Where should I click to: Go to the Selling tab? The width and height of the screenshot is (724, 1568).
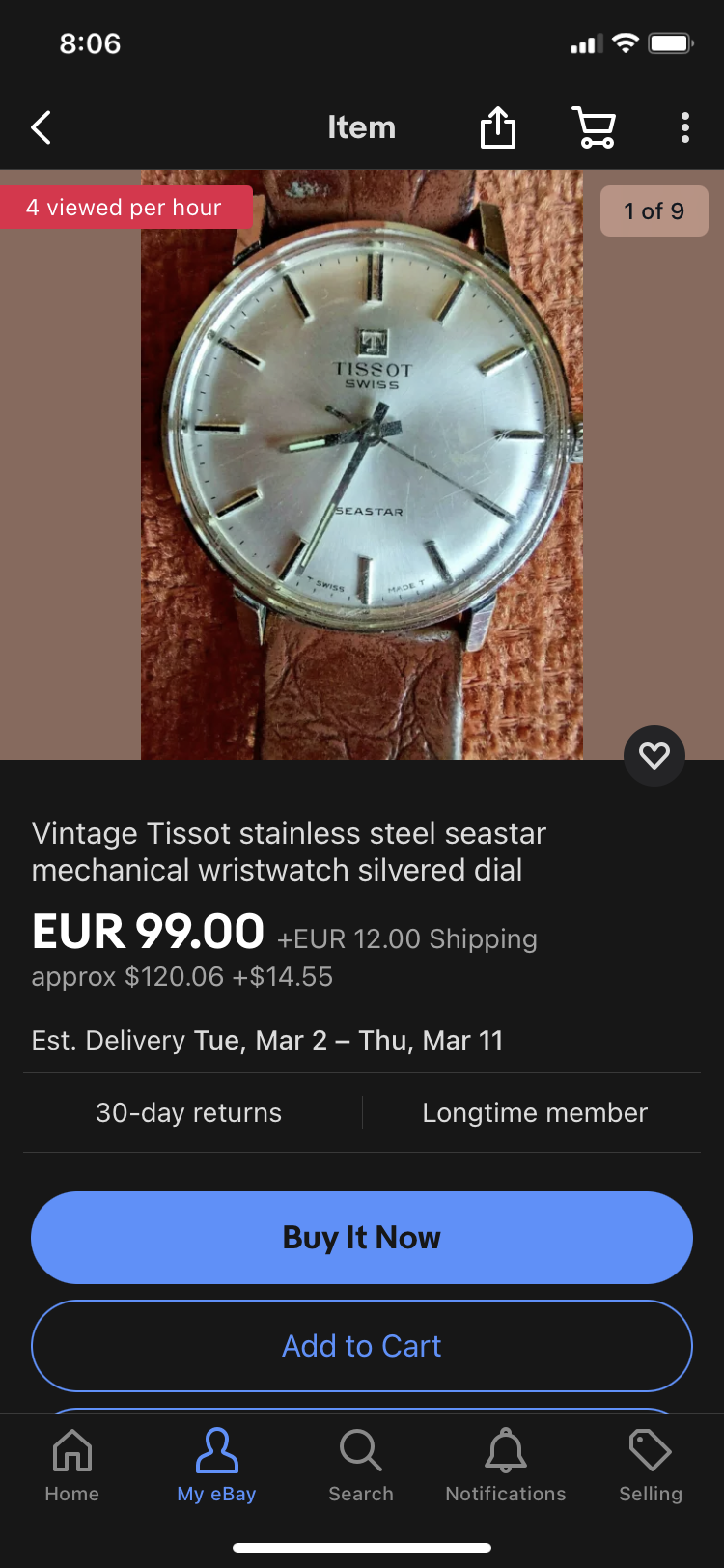pyautogui.click(x=651, y=1466)
